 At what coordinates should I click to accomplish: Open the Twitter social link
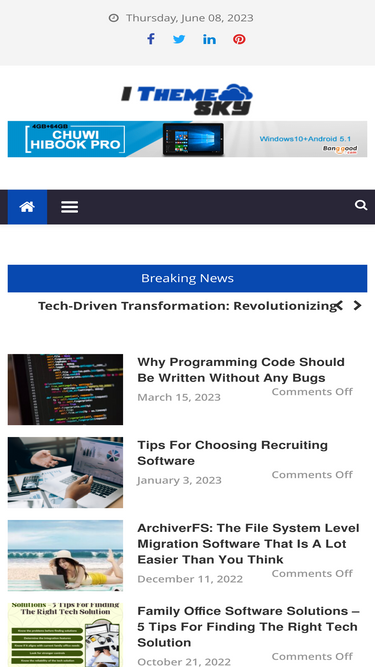point(179,40)
